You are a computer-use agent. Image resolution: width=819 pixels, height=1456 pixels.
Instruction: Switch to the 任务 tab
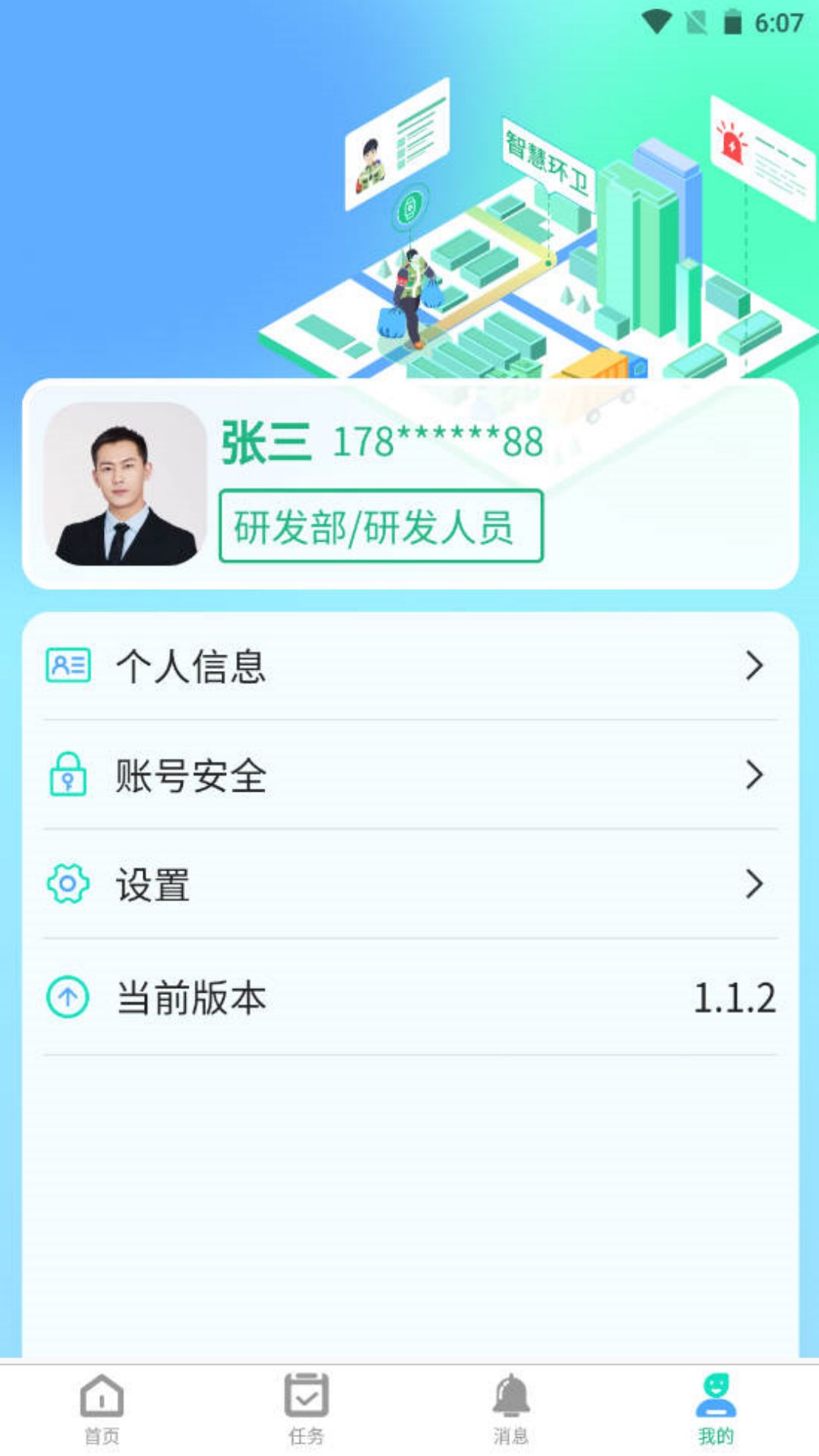click(306, 1409)
